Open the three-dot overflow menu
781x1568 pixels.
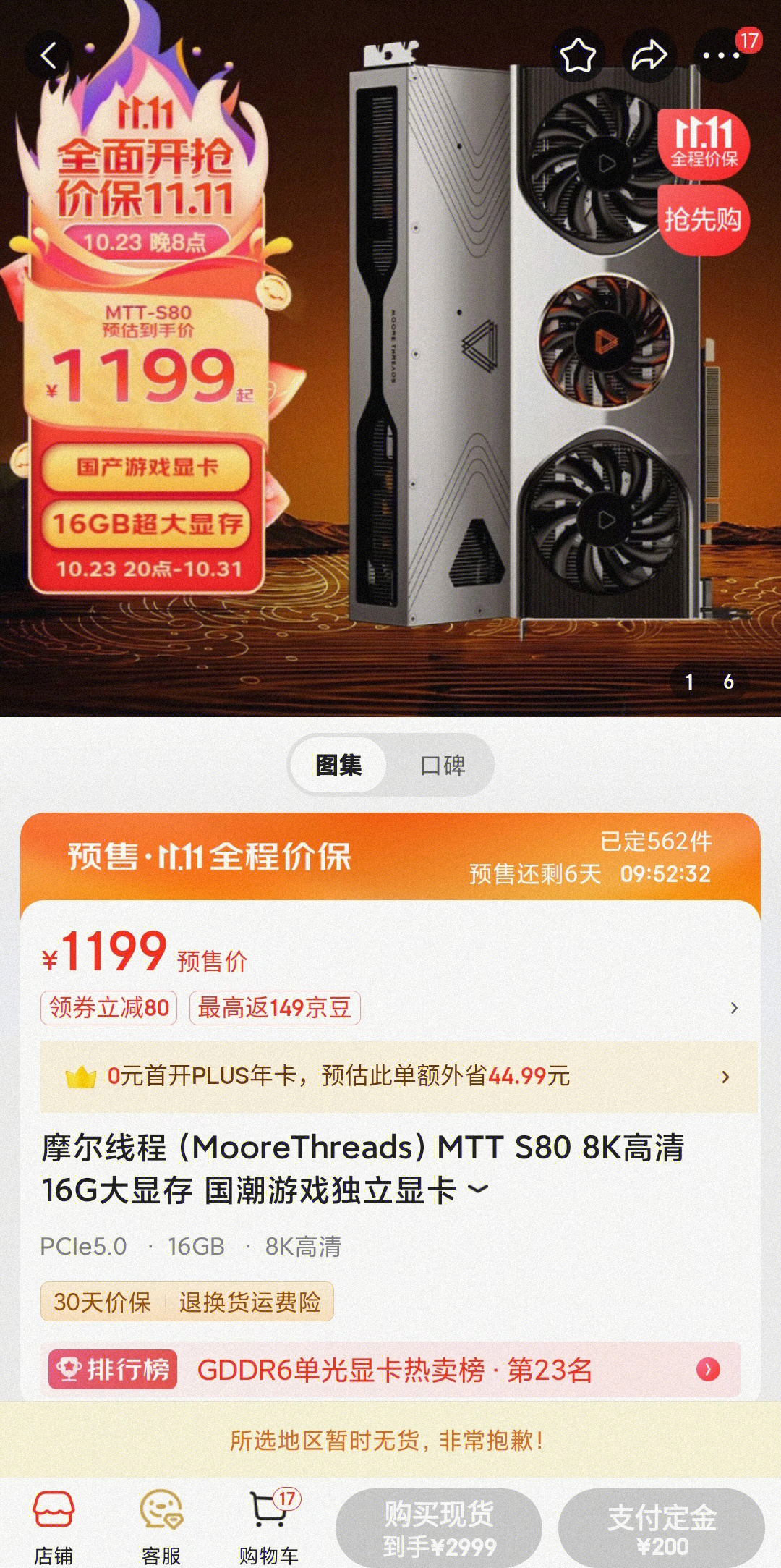[x=721, y=56]
